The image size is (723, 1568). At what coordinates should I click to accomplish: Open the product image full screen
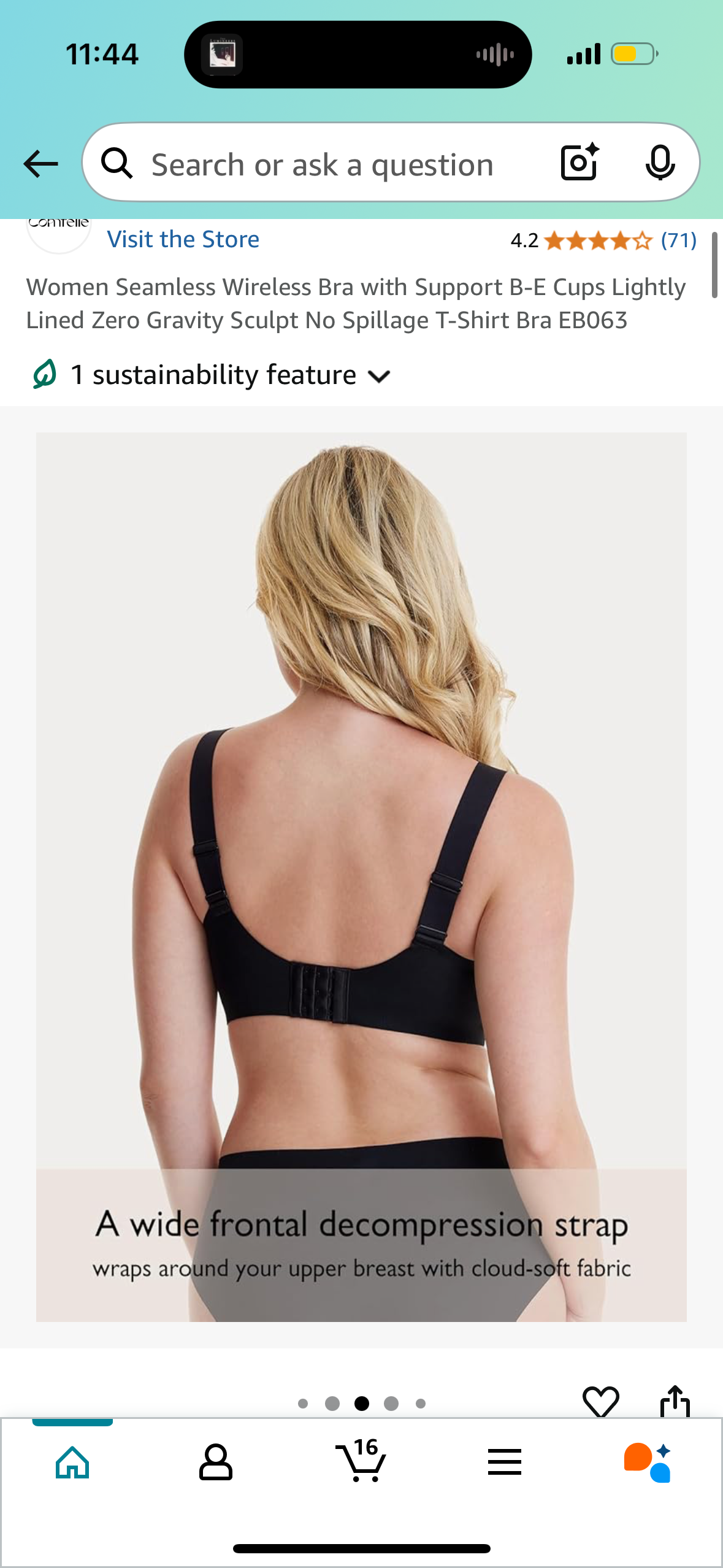click(x=361, y=876)
